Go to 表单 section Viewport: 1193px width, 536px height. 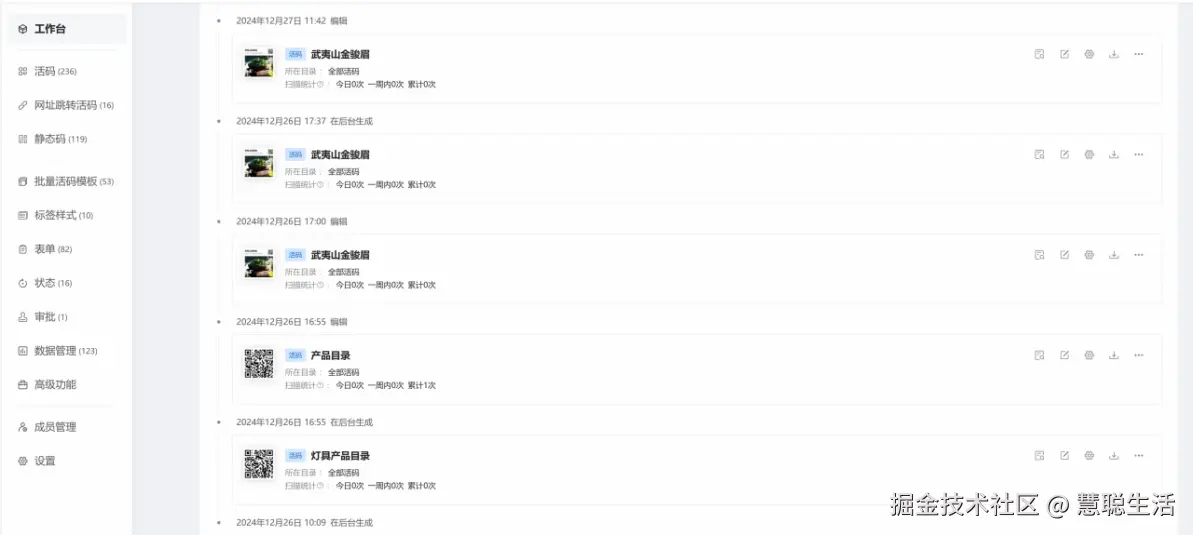coord(45,249)
